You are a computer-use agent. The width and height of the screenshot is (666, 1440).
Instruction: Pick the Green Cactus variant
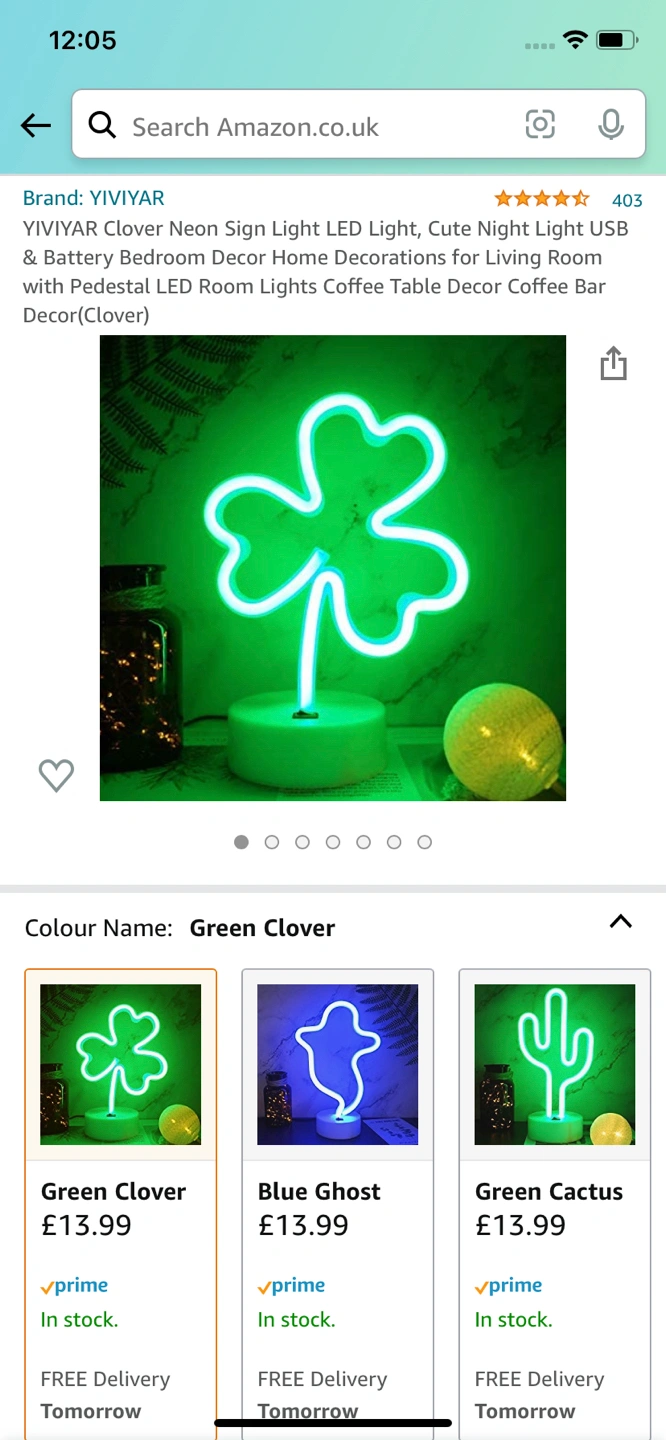point(554,1190)
